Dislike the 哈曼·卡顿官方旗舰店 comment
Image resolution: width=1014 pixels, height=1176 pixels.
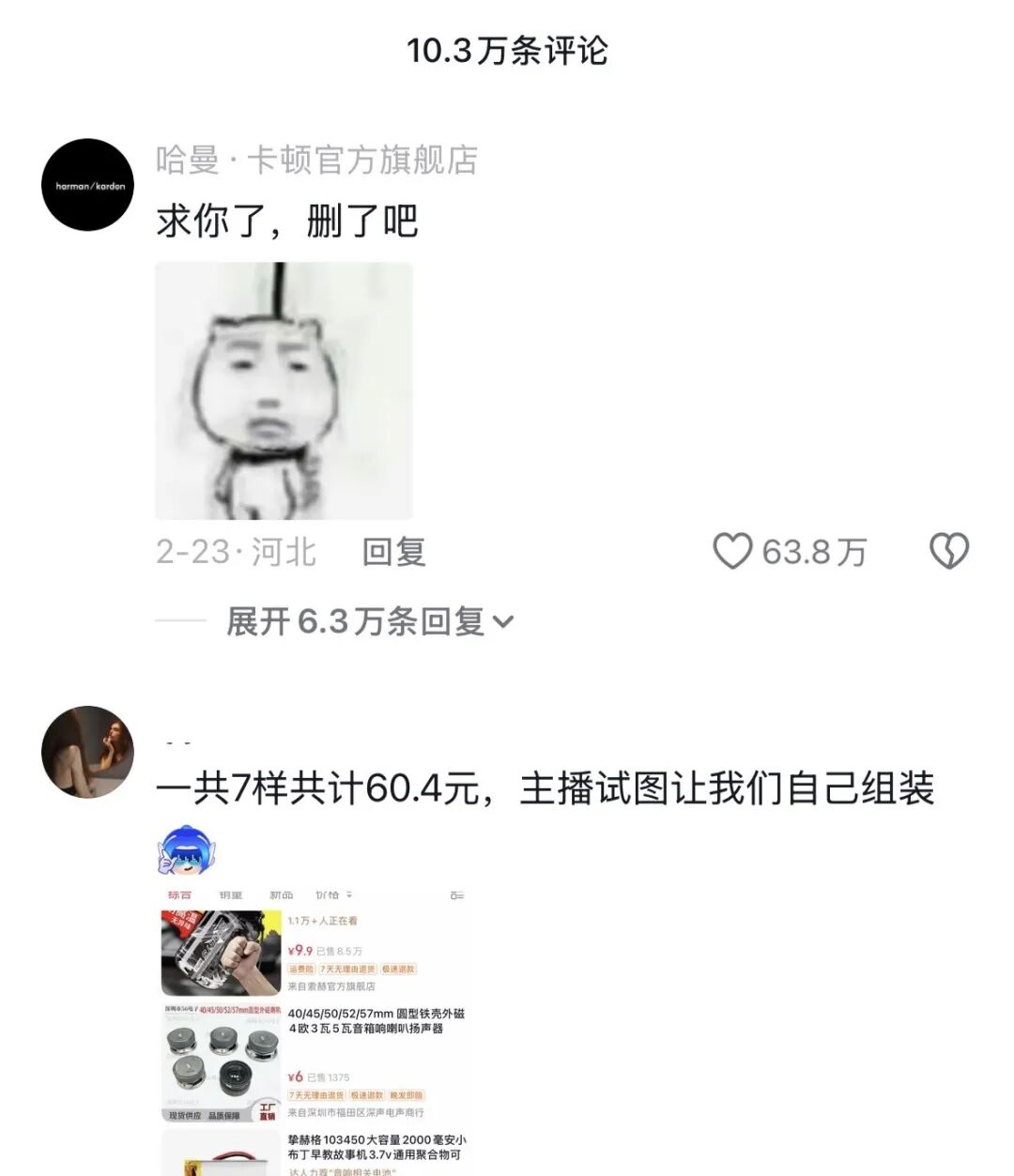coord(948,552)
